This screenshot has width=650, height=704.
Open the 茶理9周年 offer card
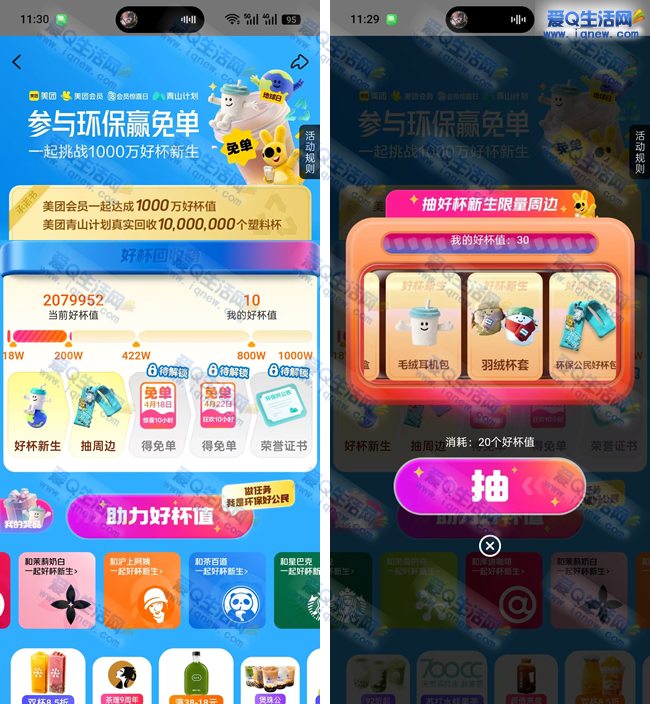click(x=122, y=678)
